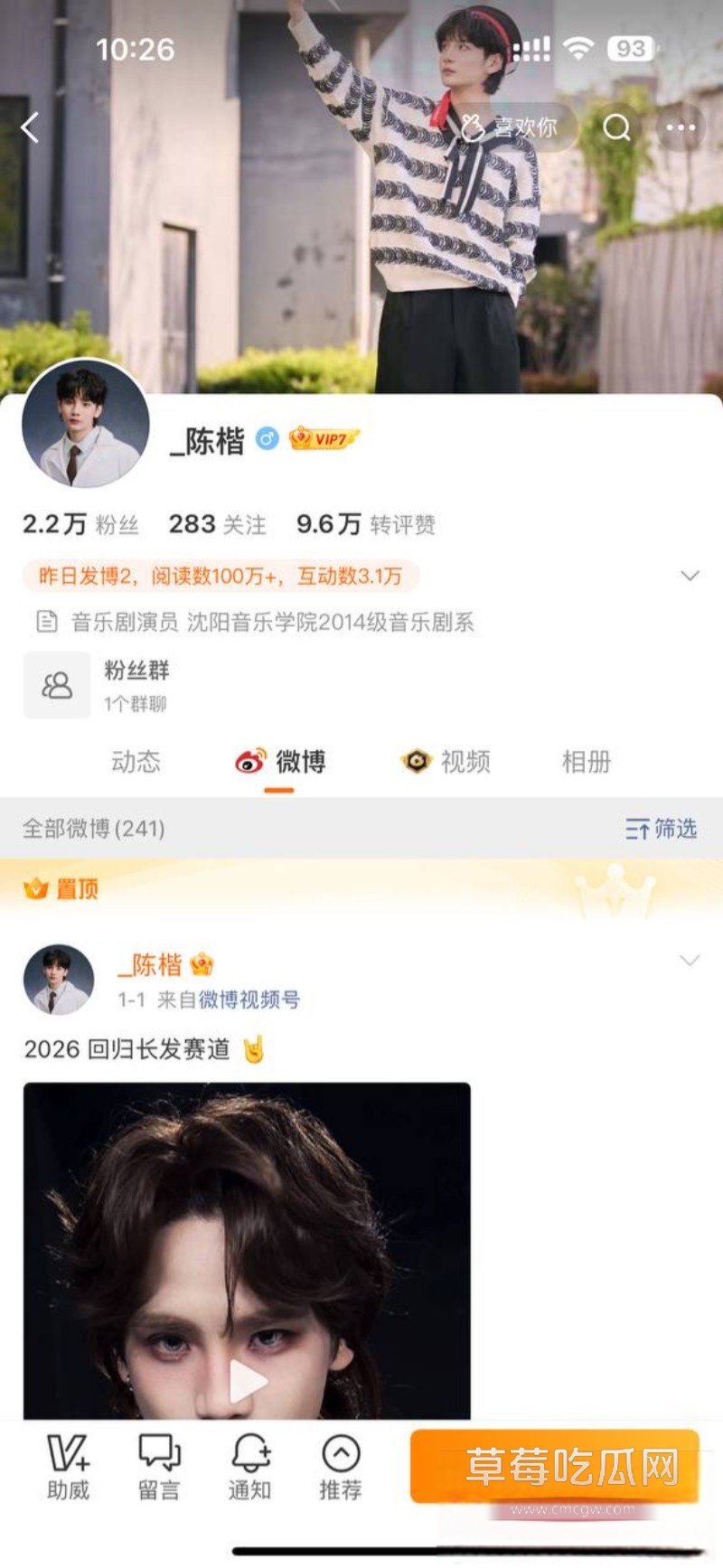723x1568 pixels.
Task: Expand the yesterday posting stats banner chevron
Action: [690, 575]
